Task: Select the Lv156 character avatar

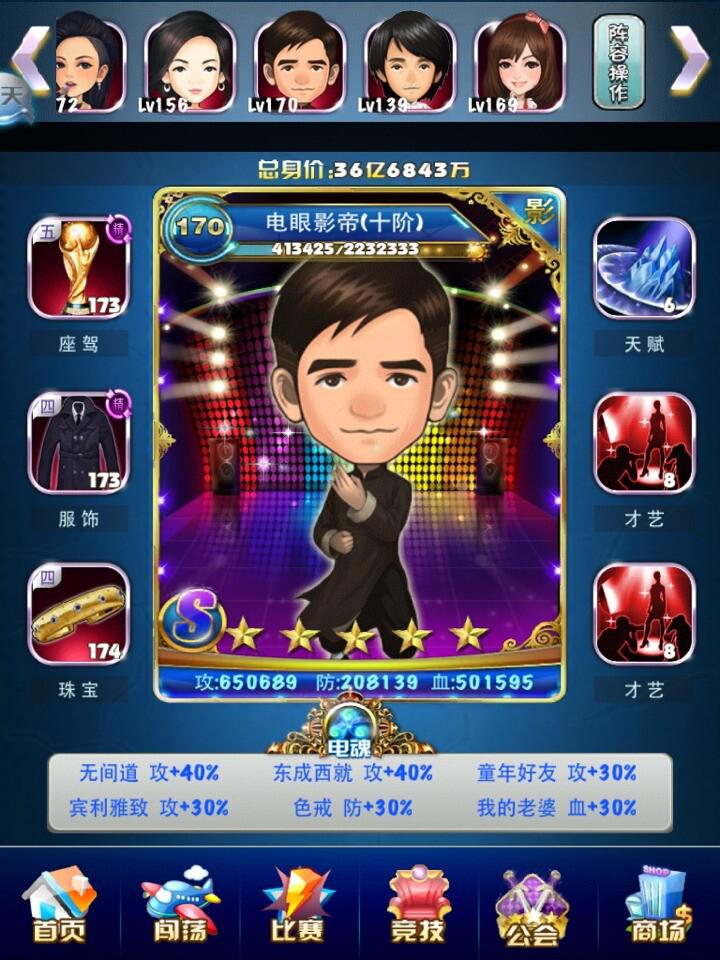Action: 189,62
